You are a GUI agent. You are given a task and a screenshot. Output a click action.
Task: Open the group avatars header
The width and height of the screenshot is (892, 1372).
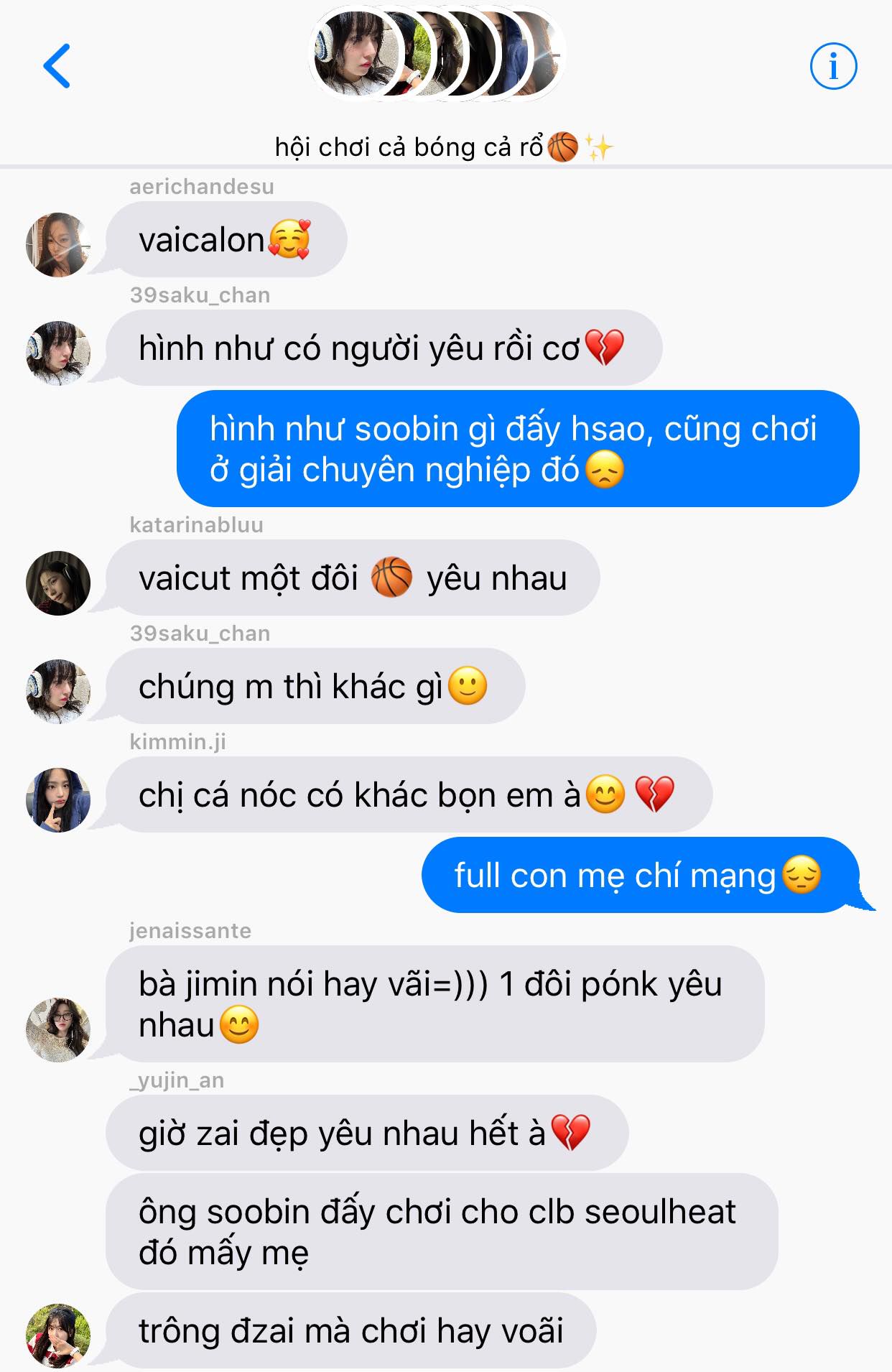tap(437, 54)
